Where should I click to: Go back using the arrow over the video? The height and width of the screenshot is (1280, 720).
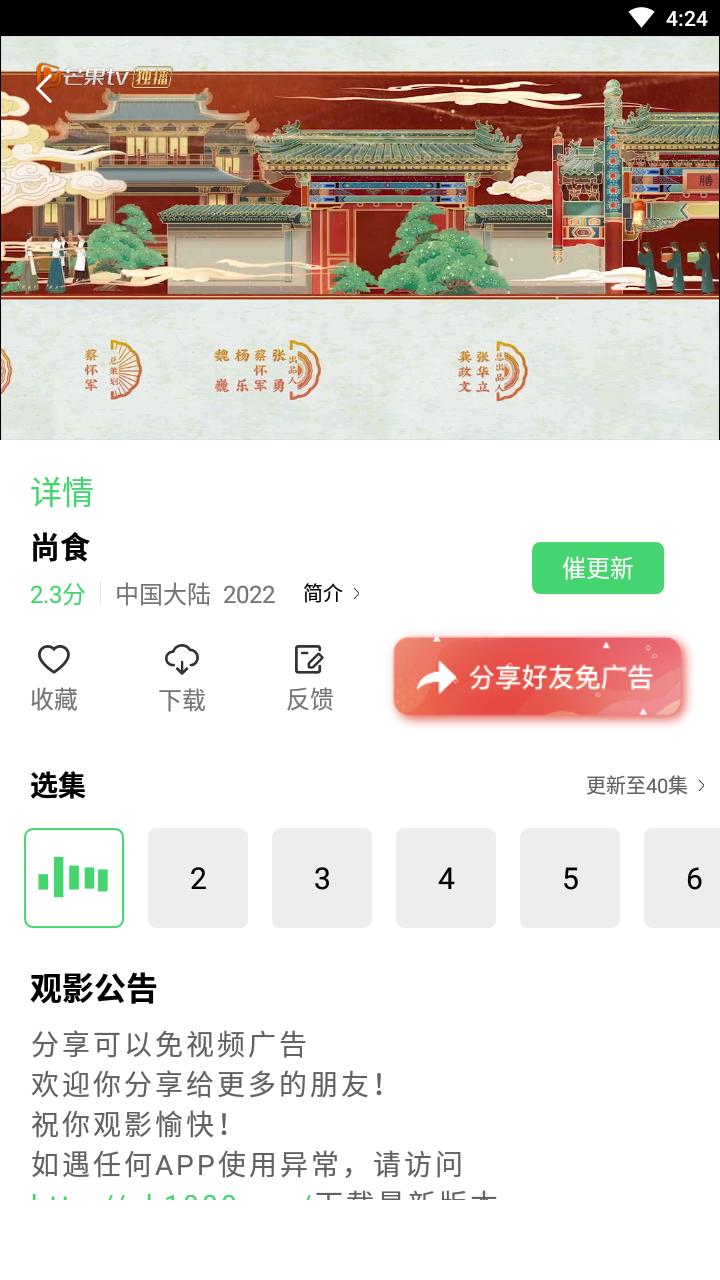point(44,88)
